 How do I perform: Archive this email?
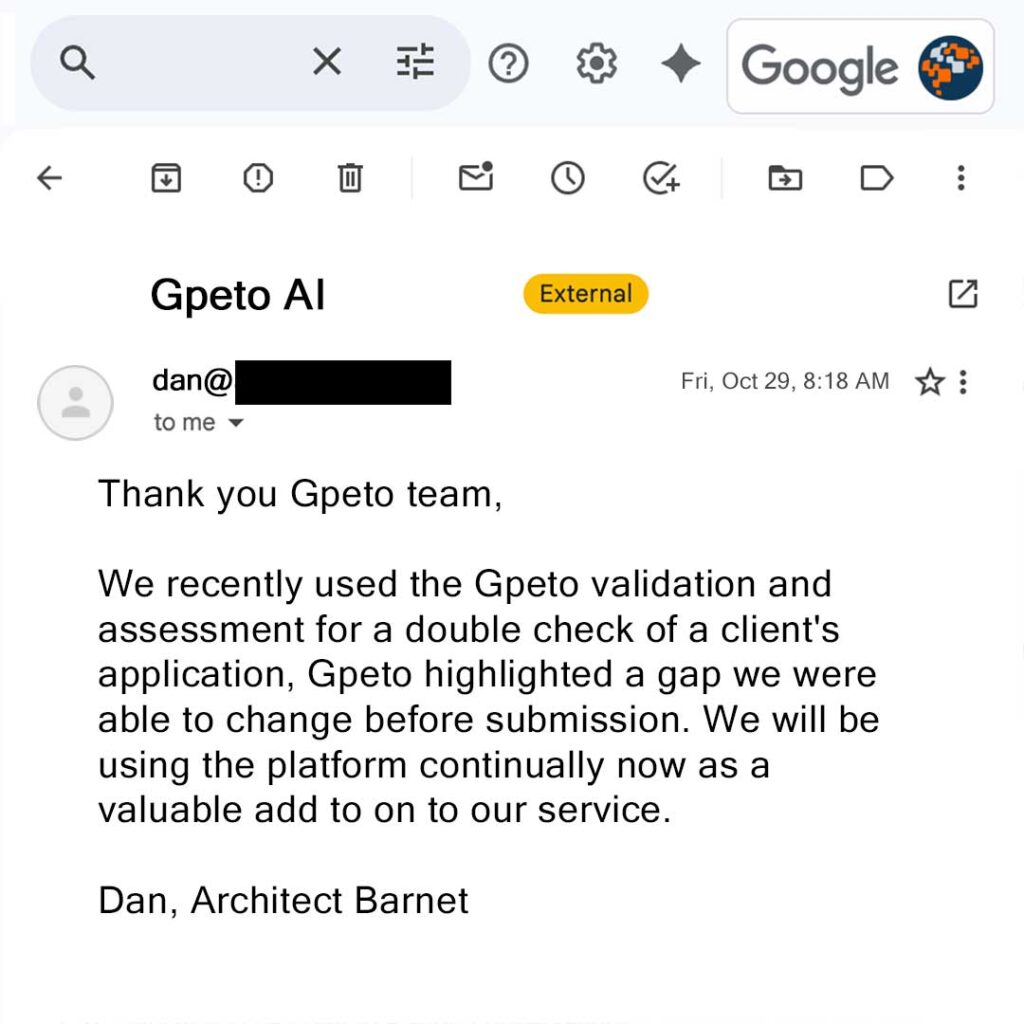[166, 179]
